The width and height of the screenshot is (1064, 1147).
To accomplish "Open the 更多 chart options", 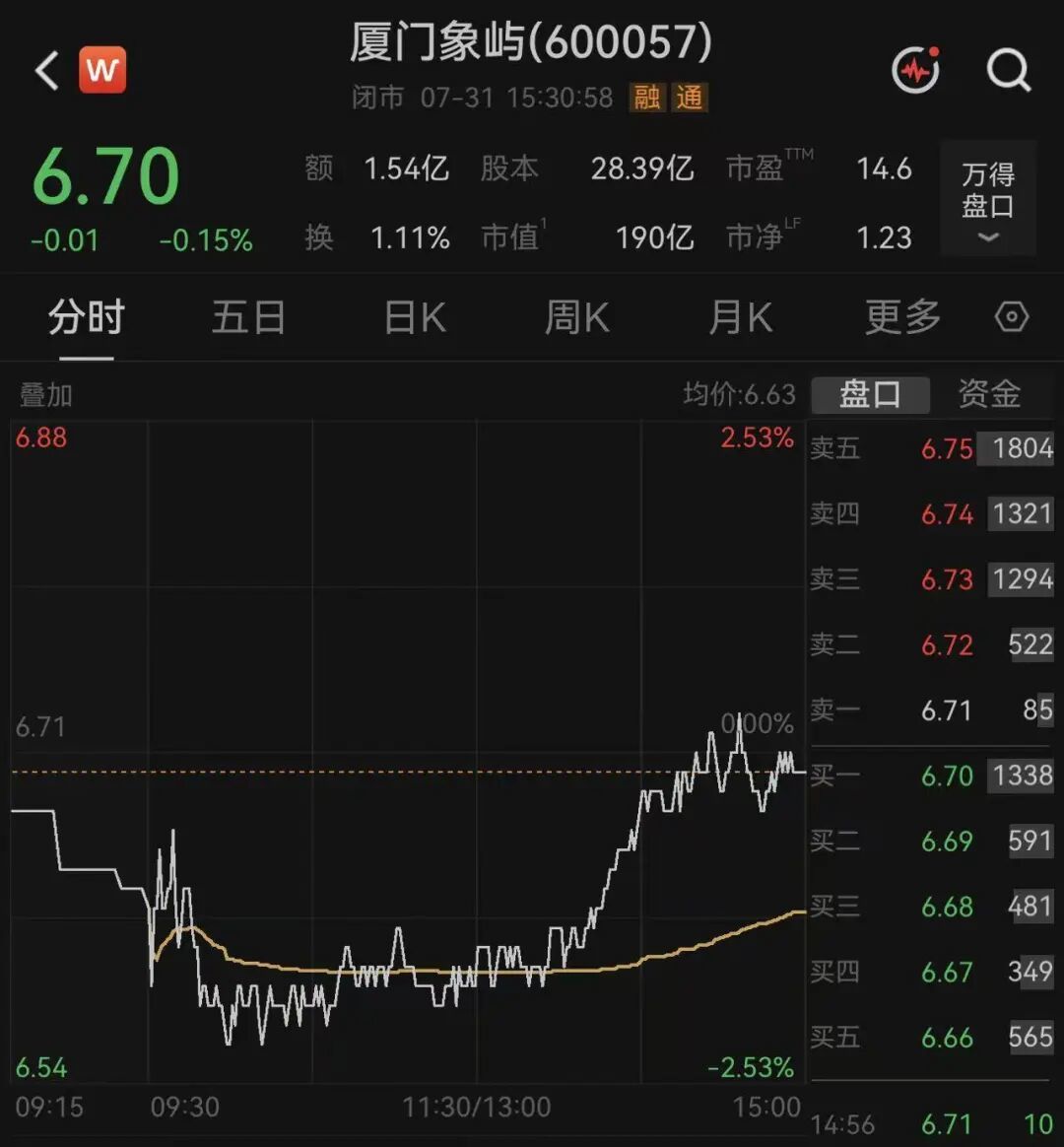I will tap(903, 317).
